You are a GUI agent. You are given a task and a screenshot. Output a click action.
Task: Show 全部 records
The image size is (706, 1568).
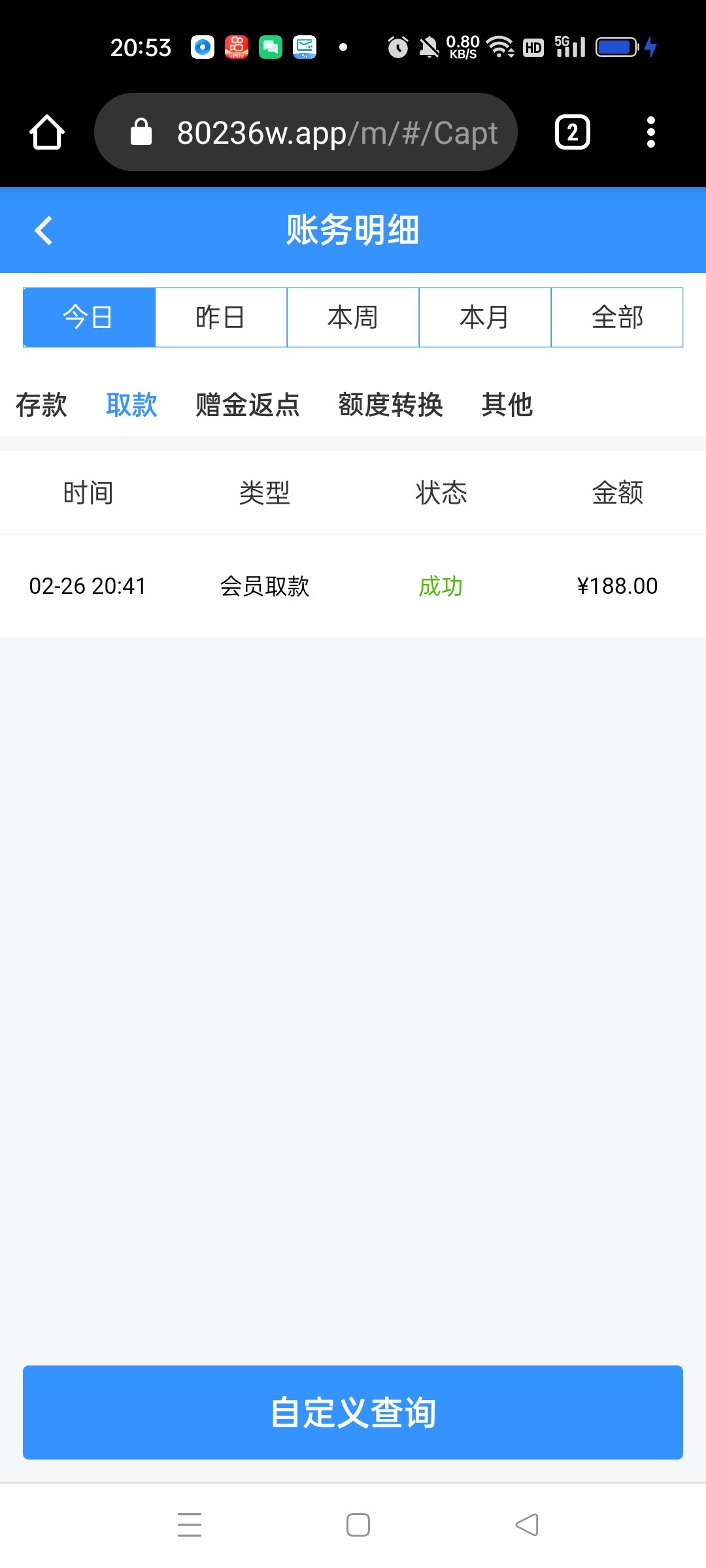(x=617, y=318)
